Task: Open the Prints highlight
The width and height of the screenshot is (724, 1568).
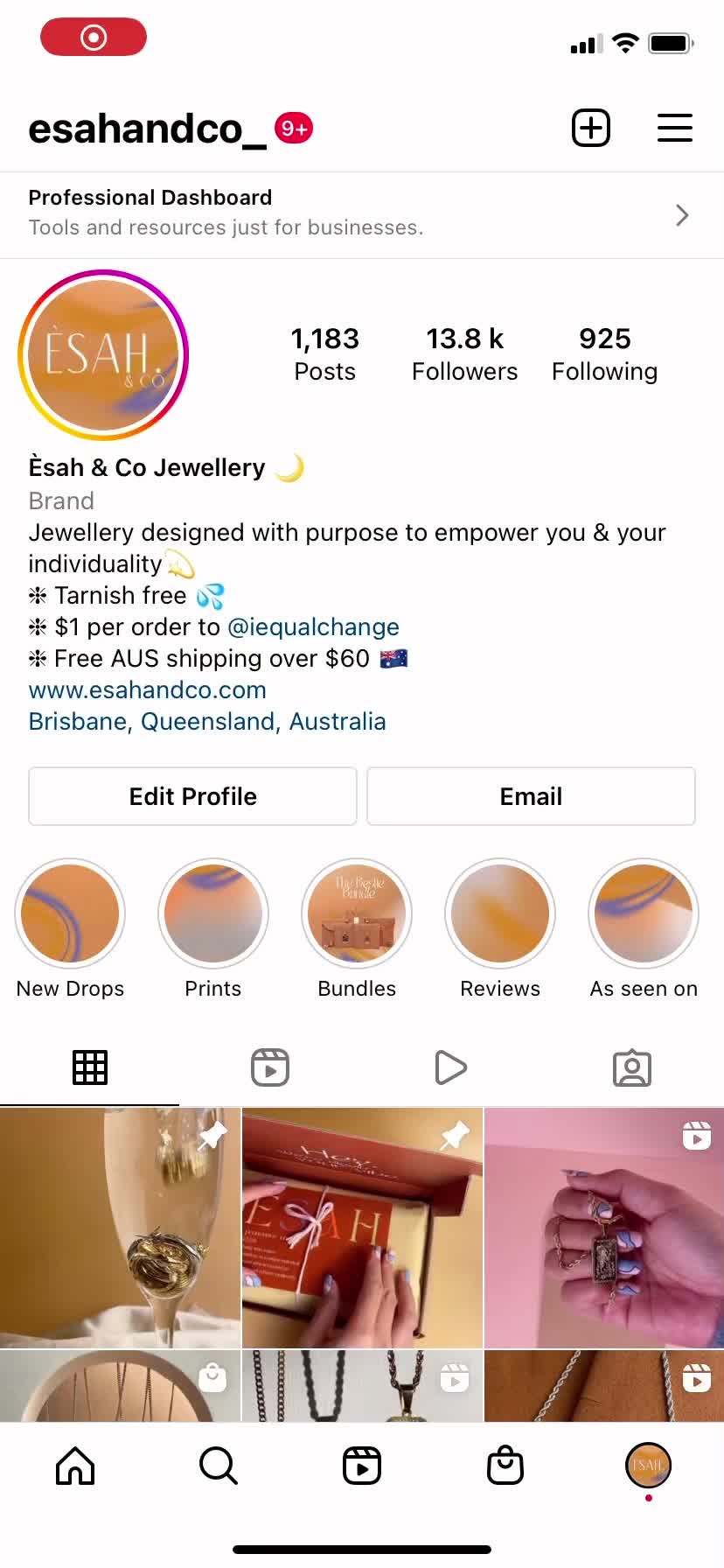Action: point(213,929)
